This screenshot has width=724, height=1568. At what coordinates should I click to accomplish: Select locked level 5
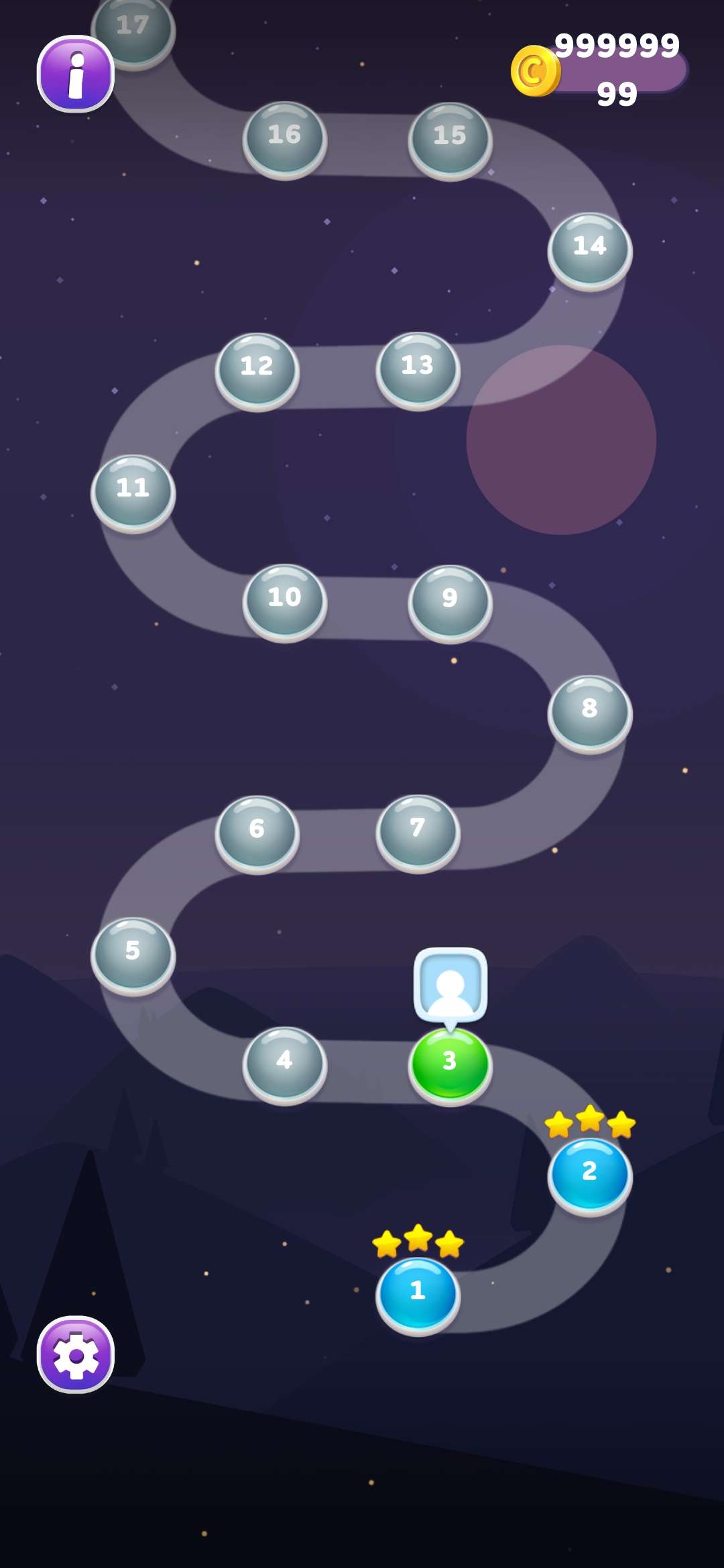coord(133,954)
